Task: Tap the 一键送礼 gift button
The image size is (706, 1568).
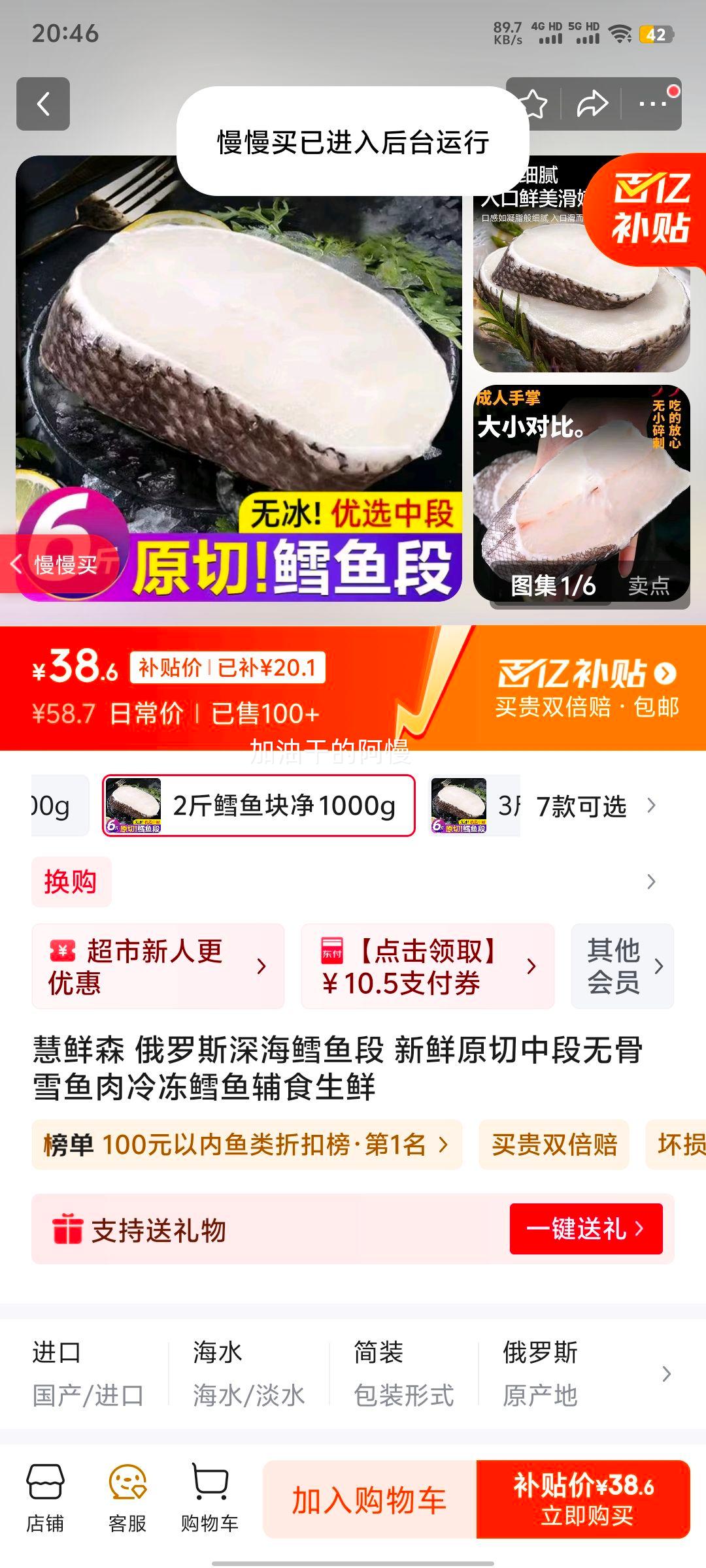Action: (x=586, y=1229)
